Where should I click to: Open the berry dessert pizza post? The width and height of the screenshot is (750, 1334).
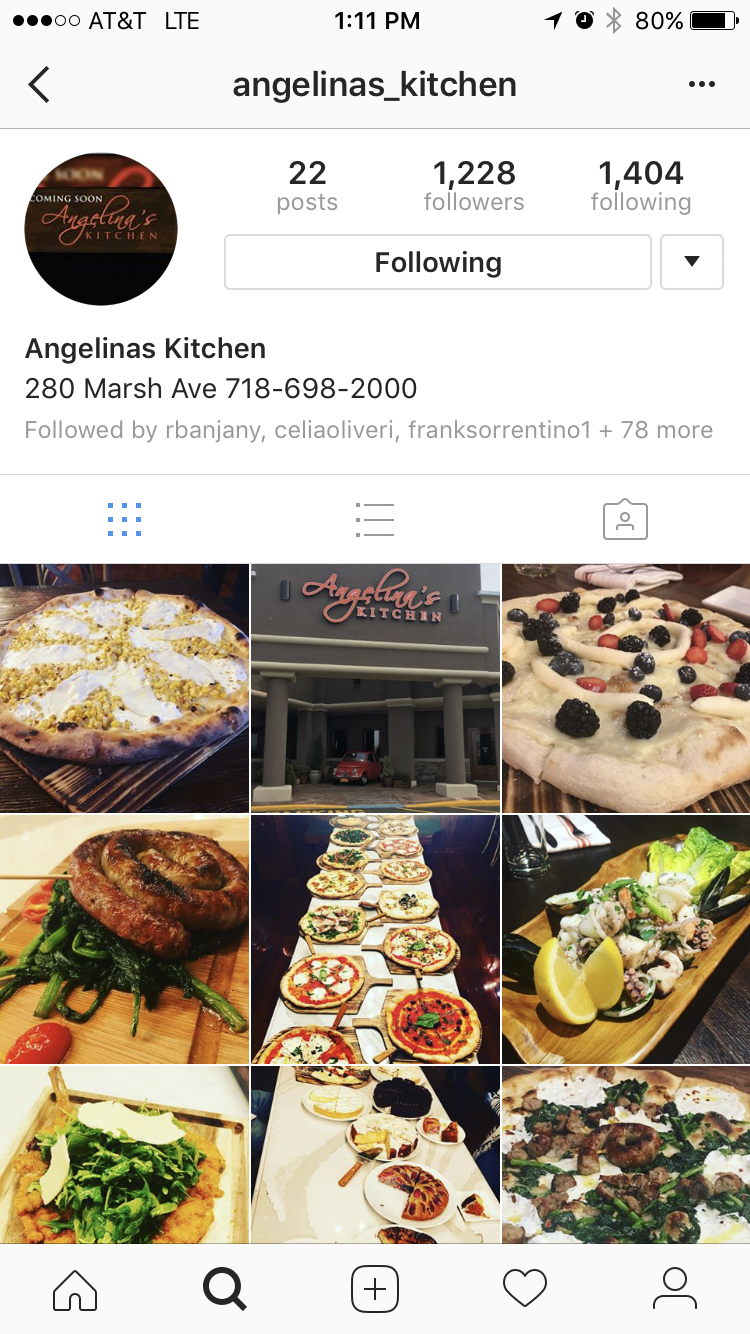[626, 688]
